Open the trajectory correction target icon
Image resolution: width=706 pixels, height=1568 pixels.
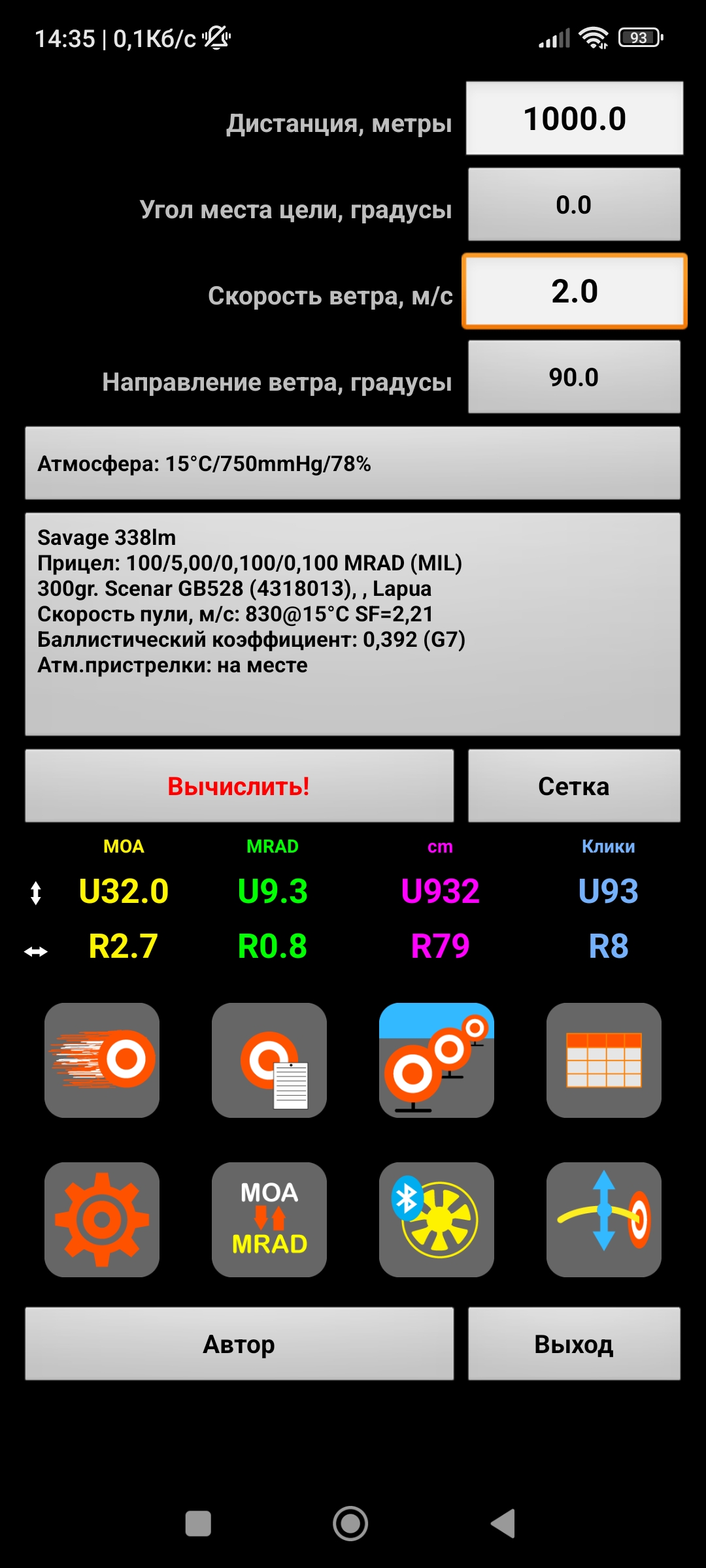[x=604, y=1220]
